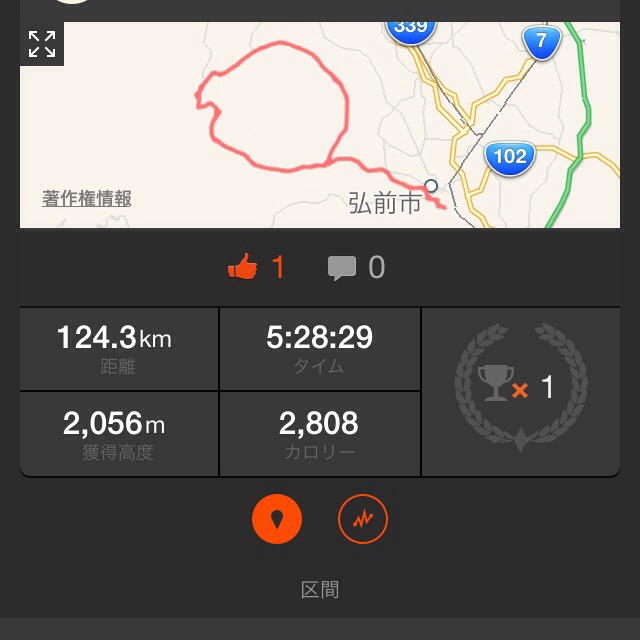This screenshot has width=640, height=640.
Task: Open the comments bubble
Action: click(342, 267)
